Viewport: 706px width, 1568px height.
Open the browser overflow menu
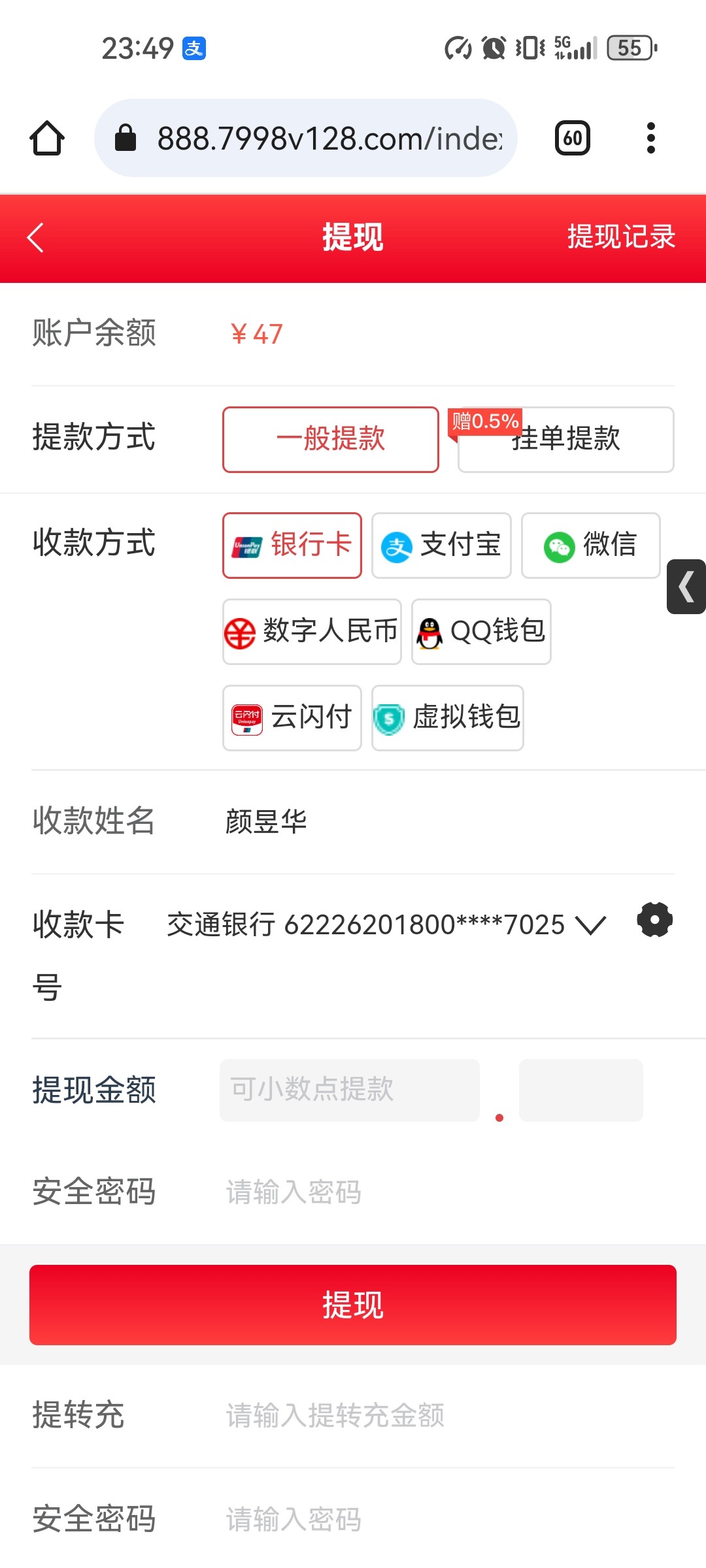tap(650, 138)
